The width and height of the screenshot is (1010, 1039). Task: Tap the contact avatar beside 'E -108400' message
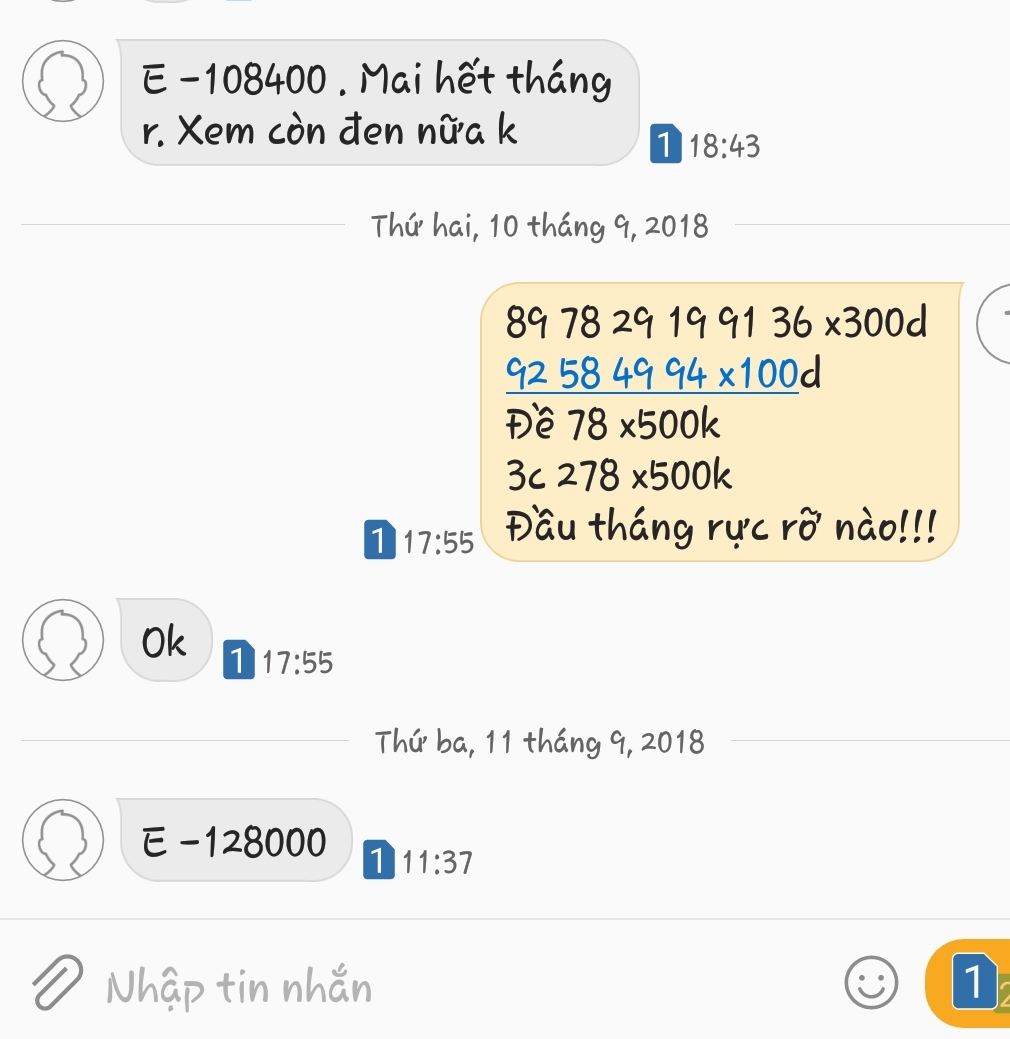click(x=62, y=82)
